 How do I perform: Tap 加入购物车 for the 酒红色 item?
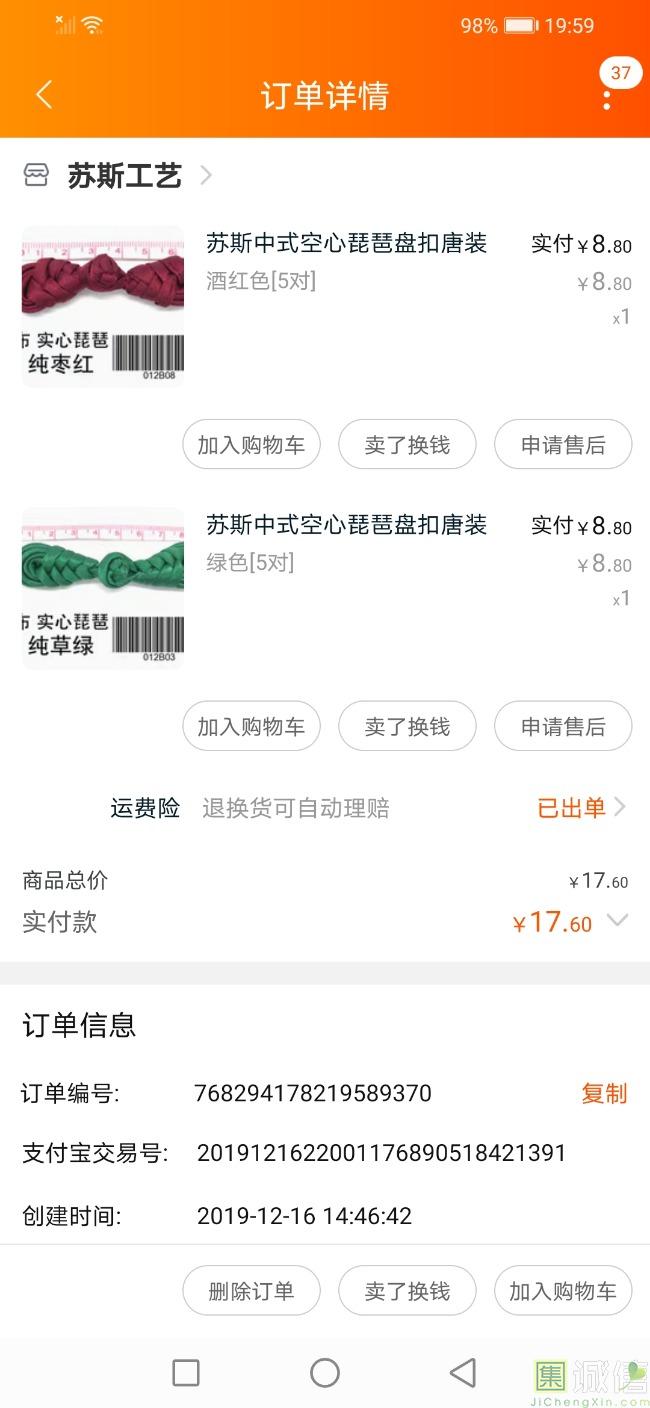[x=251, y=445]
